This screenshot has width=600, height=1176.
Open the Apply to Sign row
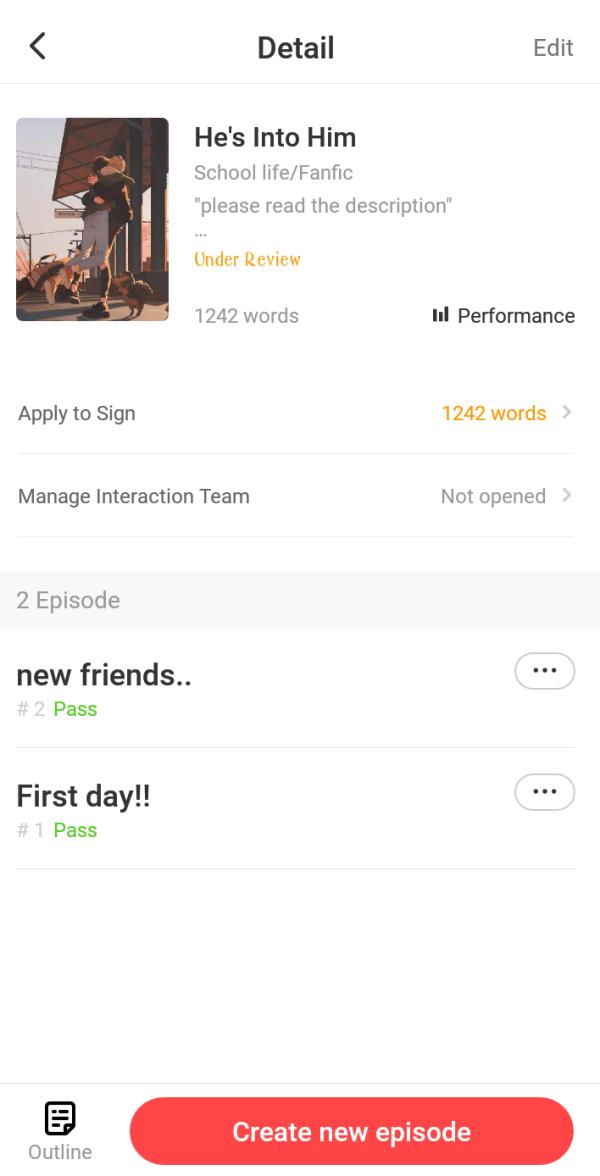pyautogui.click(x=295, y=413)
